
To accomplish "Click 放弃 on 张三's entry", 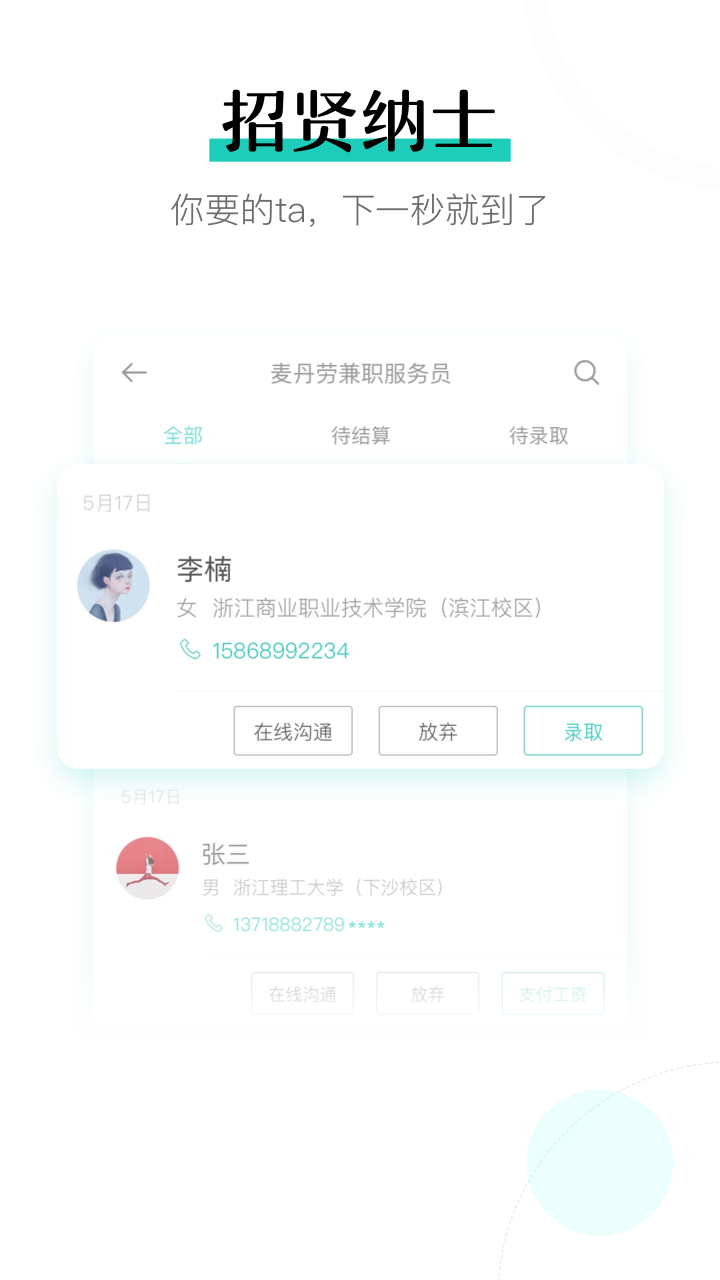I will 427,993.
